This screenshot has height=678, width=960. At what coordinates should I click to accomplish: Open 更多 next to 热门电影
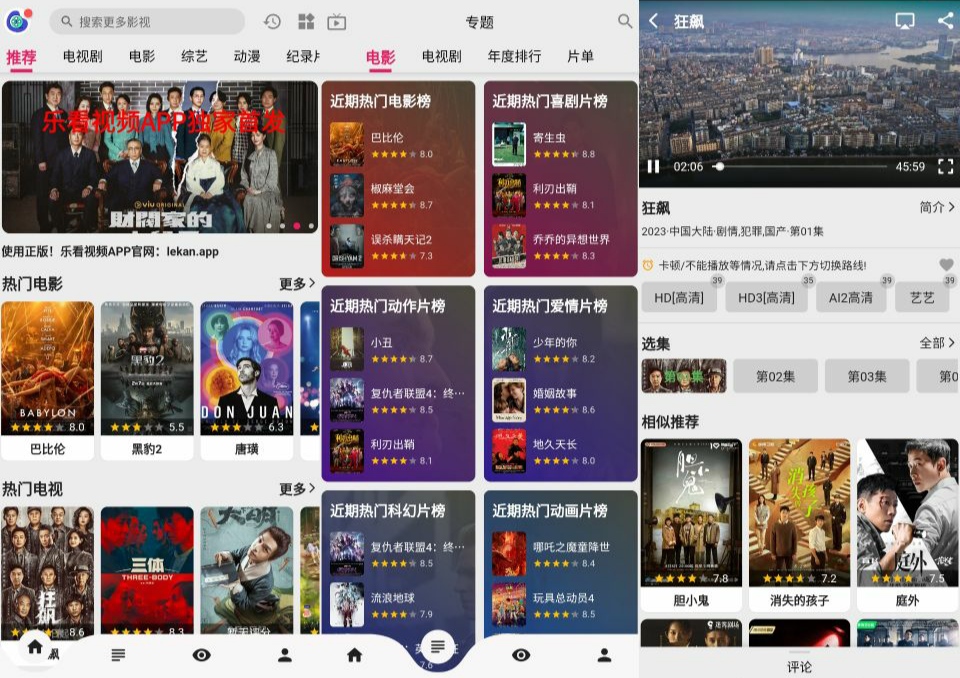297,284
